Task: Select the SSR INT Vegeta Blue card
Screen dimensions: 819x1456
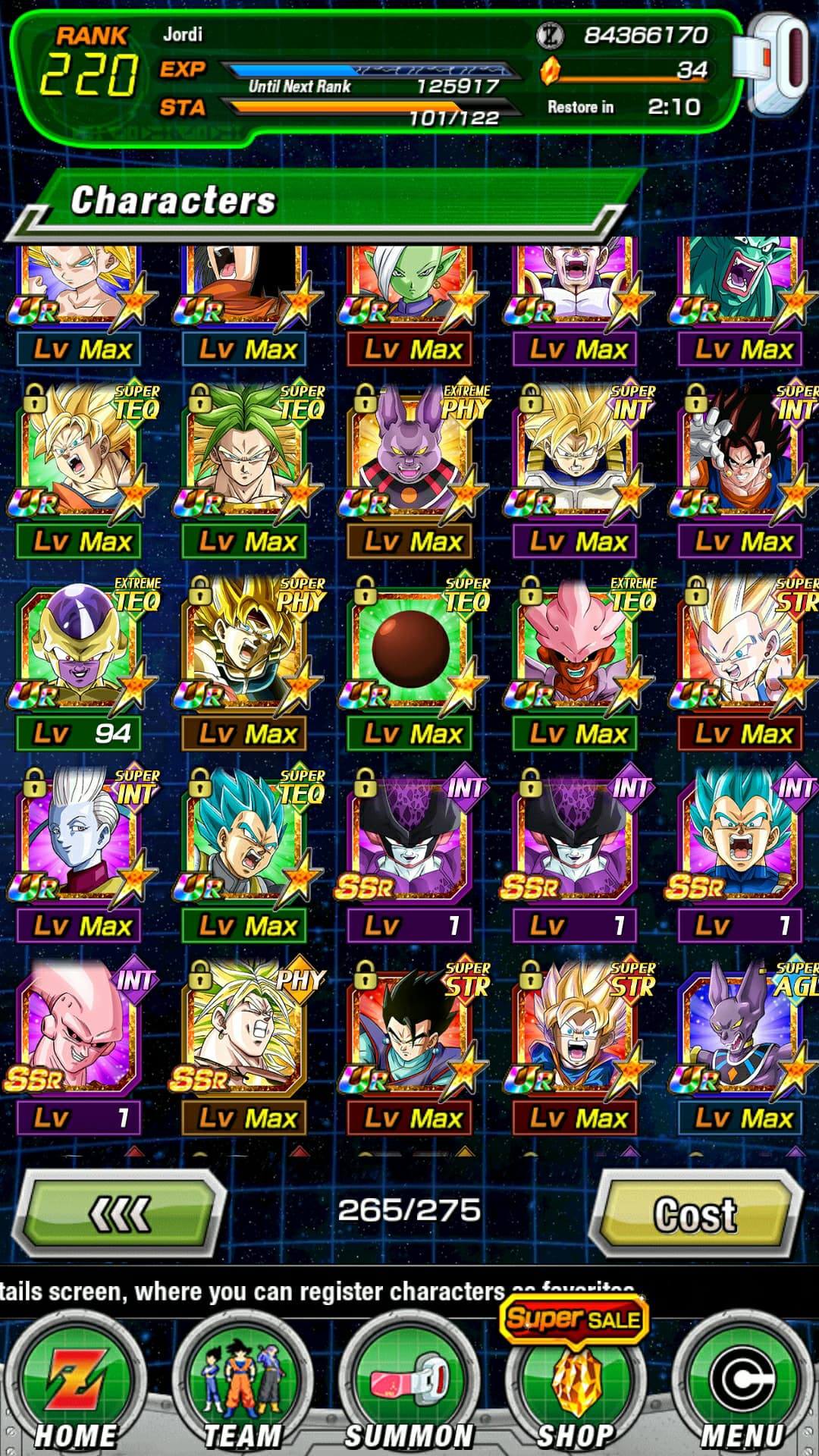Action: pyautogui.click(x=739, y=840)
